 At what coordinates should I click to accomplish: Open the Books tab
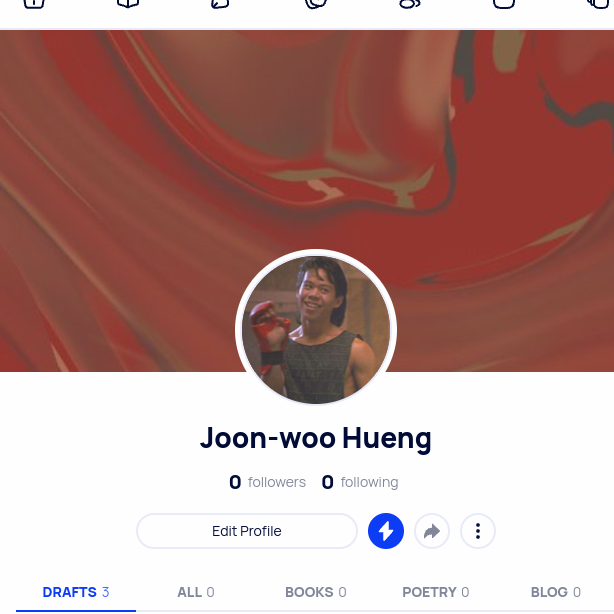[316, 592]
